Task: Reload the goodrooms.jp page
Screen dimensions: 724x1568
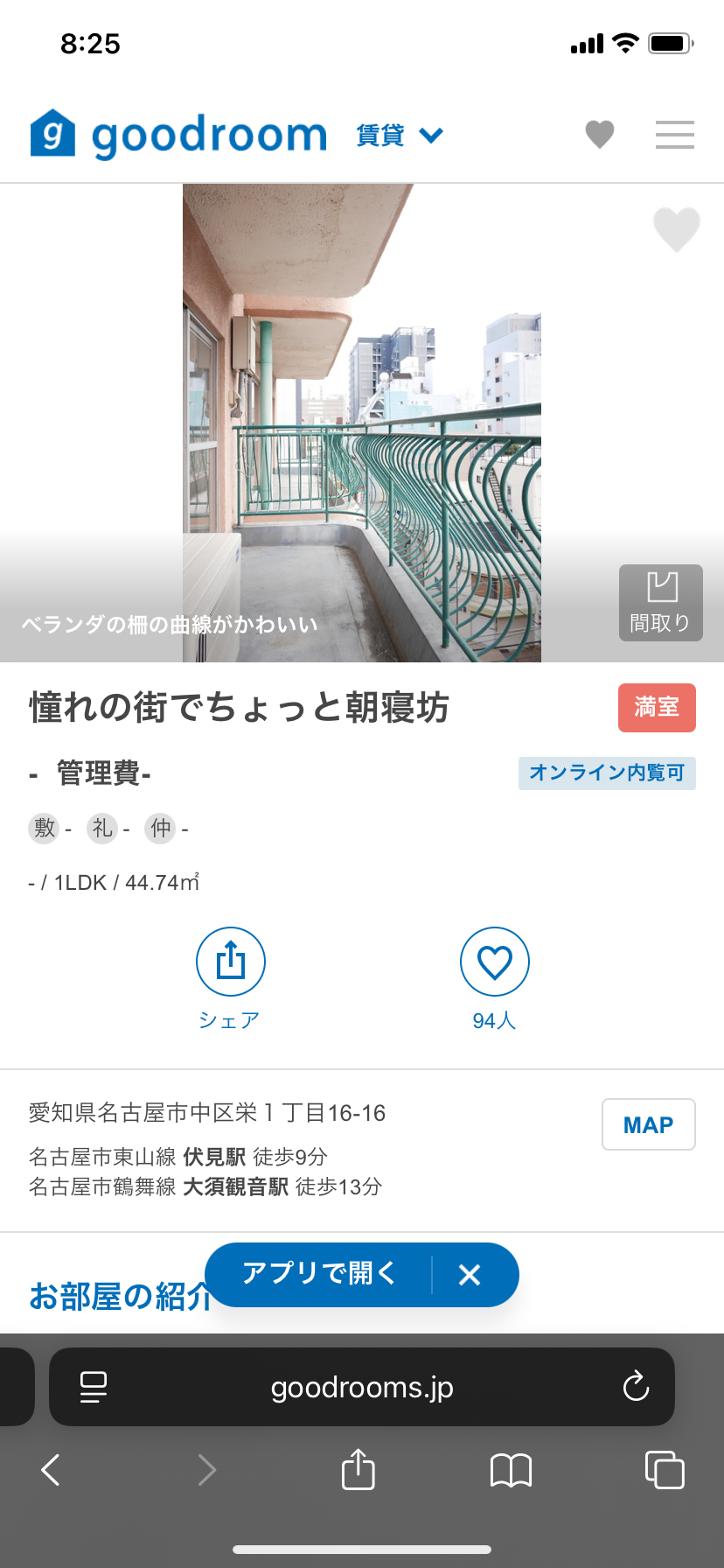Action: pyautogui.click(x=635, y=1386)
